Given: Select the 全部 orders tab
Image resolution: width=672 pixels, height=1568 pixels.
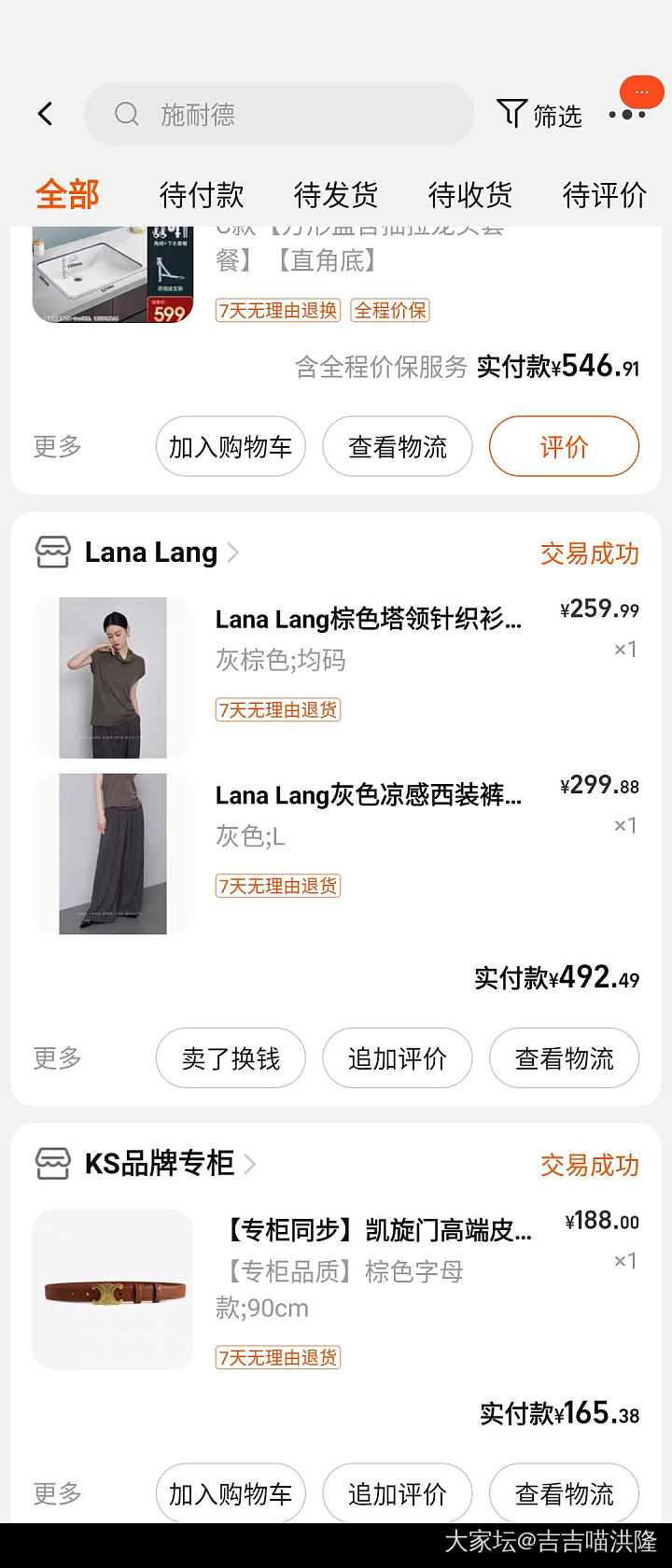Looking at the screenshot, I should (x=67, y=195).
